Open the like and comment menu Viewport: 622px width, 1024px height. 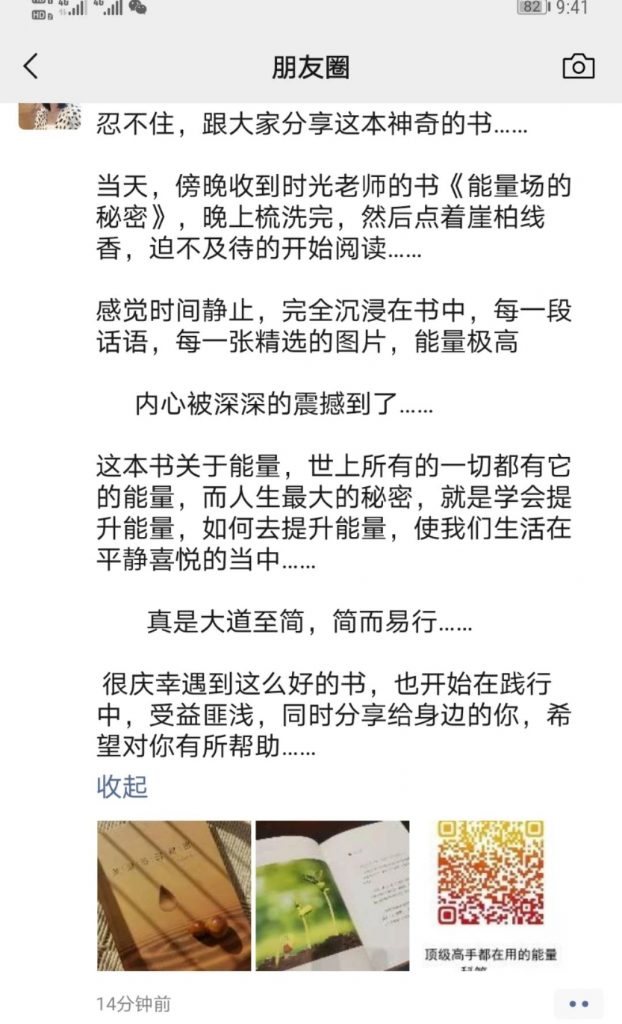[579, 1004]
